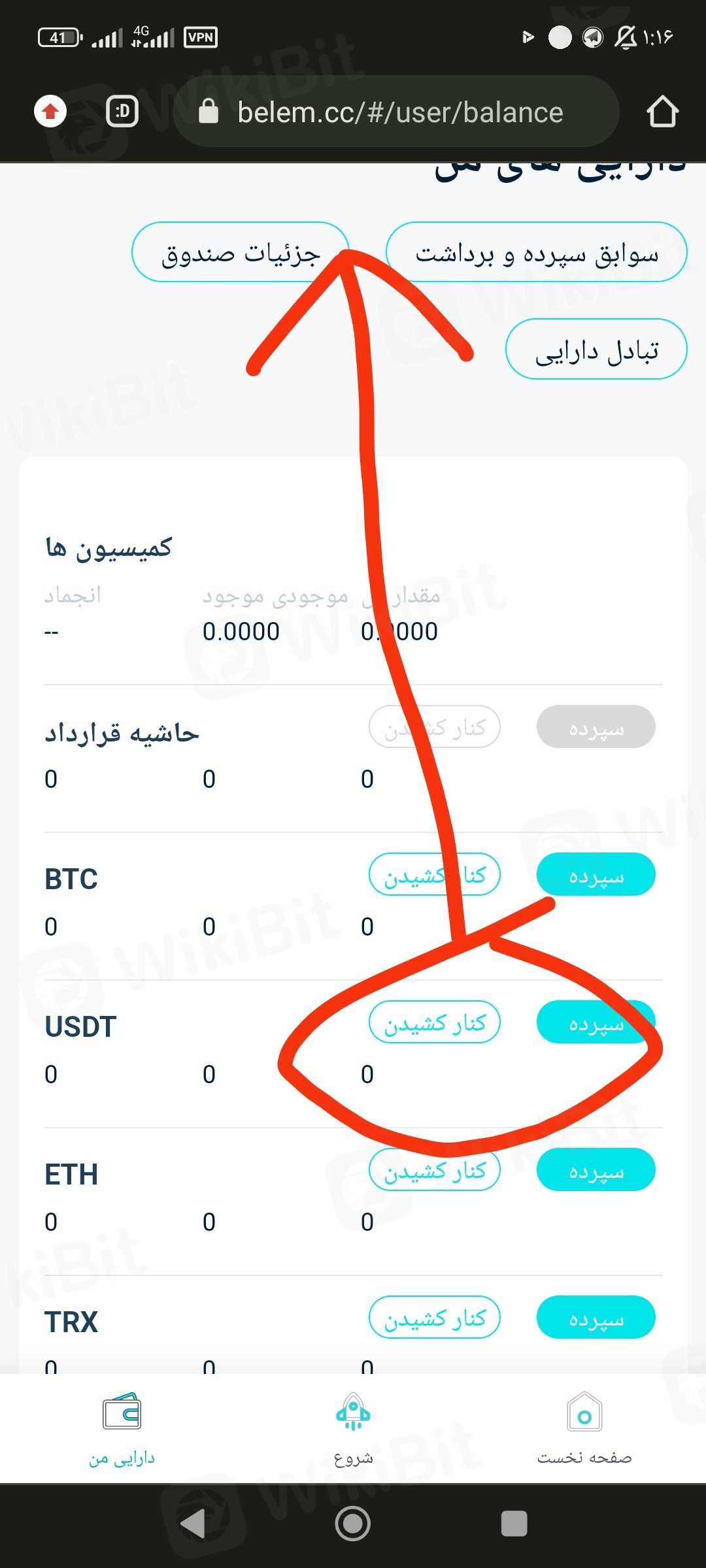Deposit ETH with سپرده button

click(596, 1170)
